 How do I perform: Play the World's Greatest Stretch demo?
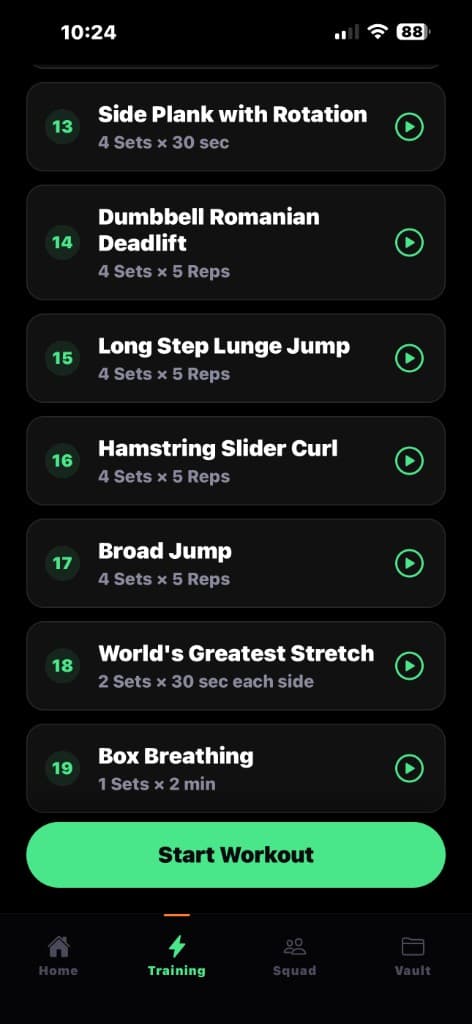pos(409,666)
